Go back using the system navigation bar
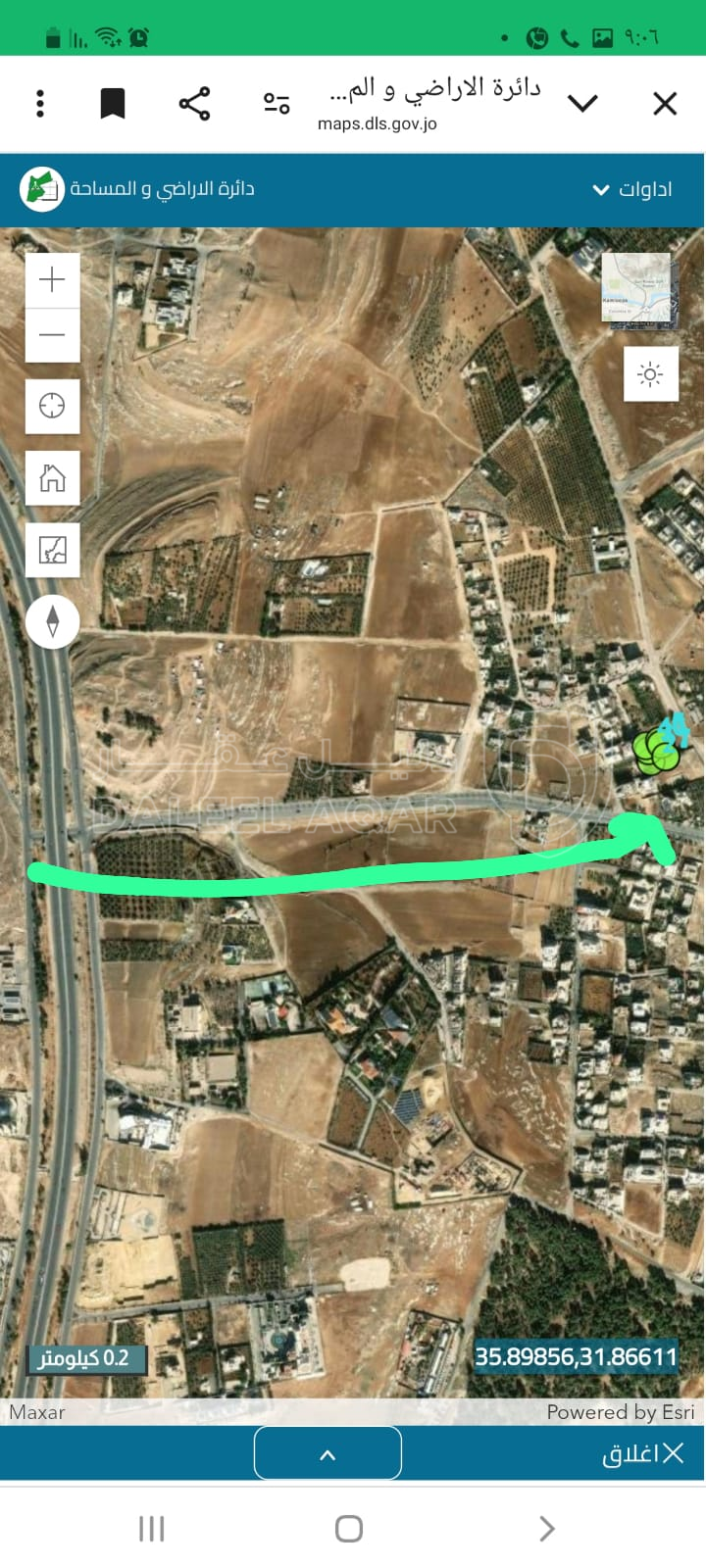This screenshot has height=1568, width=706. click(x=546, y=1529)
